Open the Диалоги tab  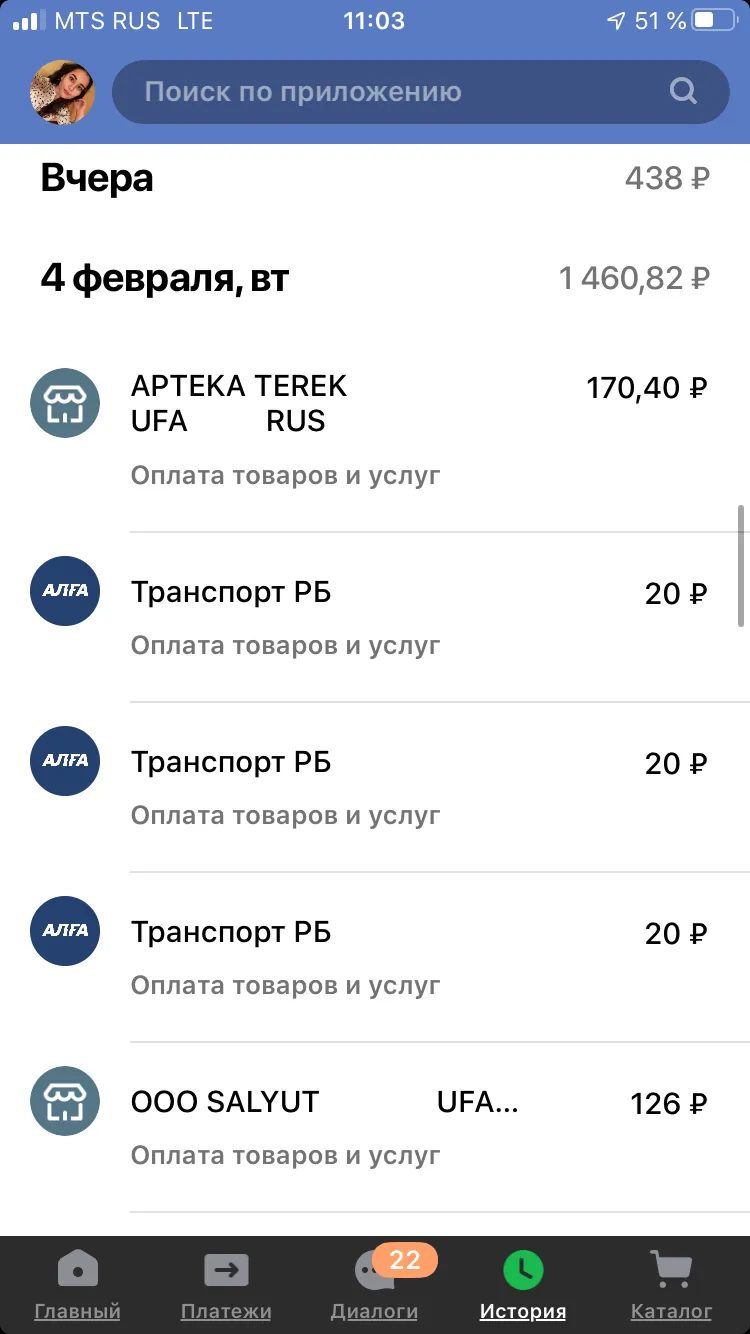point(375,1285)
